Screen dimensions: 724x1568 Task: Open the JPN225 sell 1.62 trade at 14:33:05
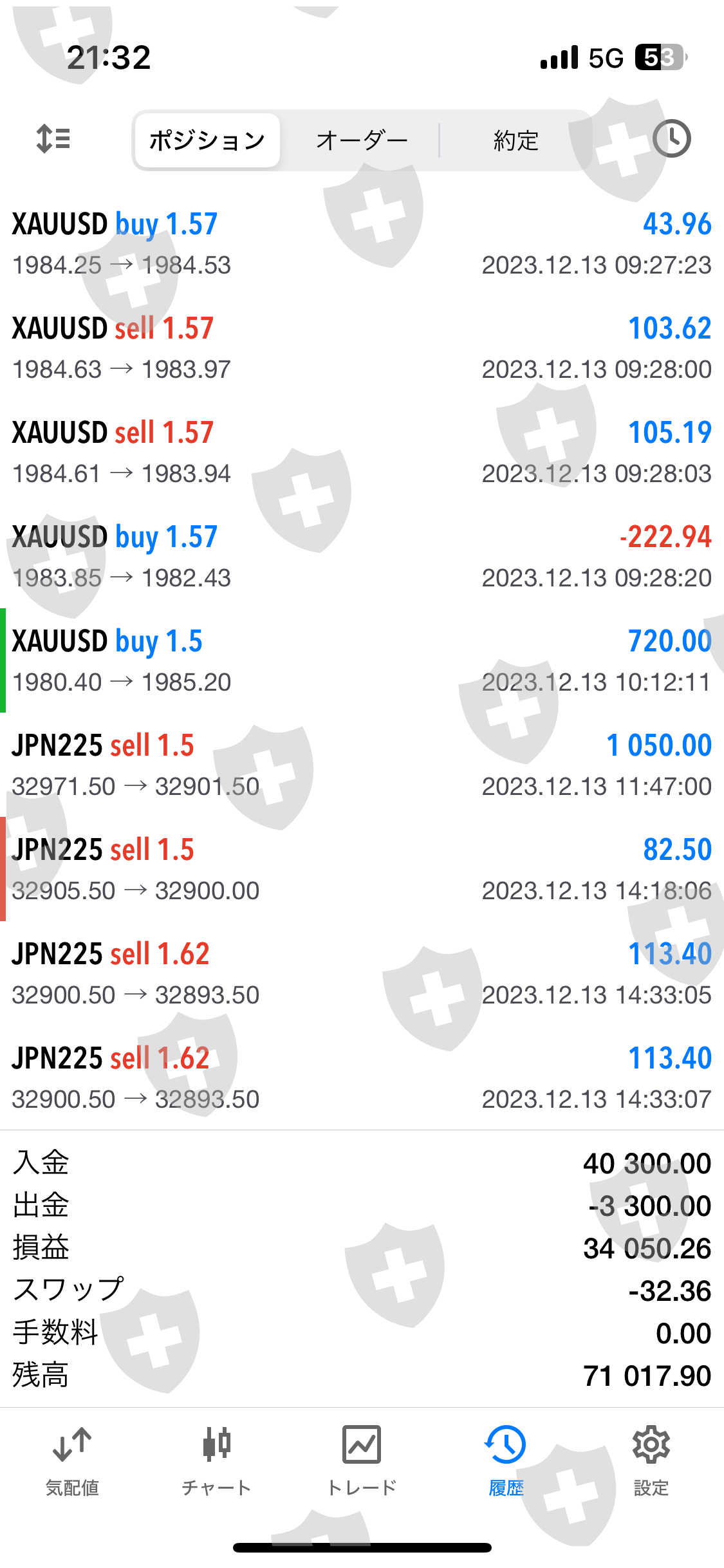(362, 973)
